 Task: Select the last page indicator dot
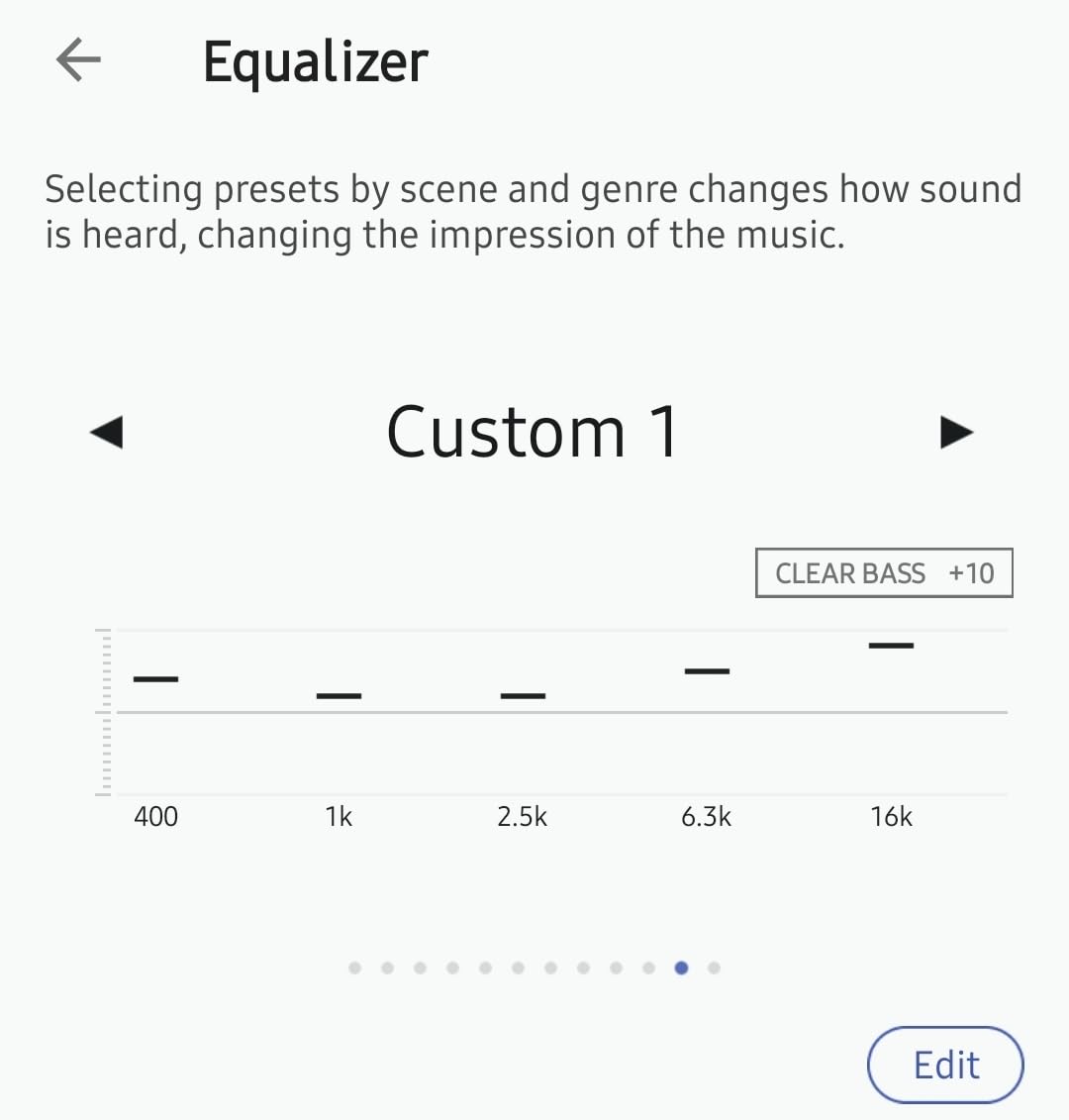point(714,968)
